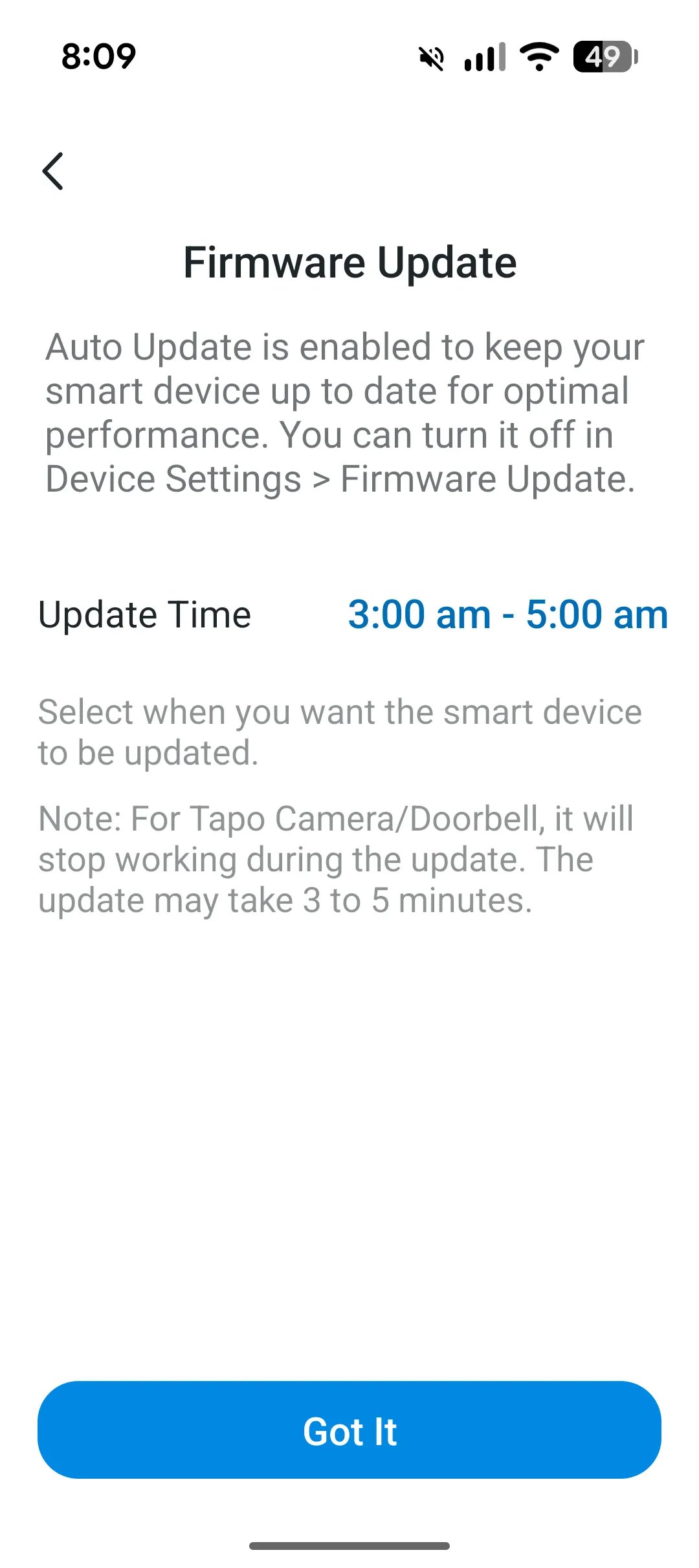Confirm with the Got It button
The height and width of the screenshot is (1568, 699).
pyautogui.click(x=349, y=1430)
